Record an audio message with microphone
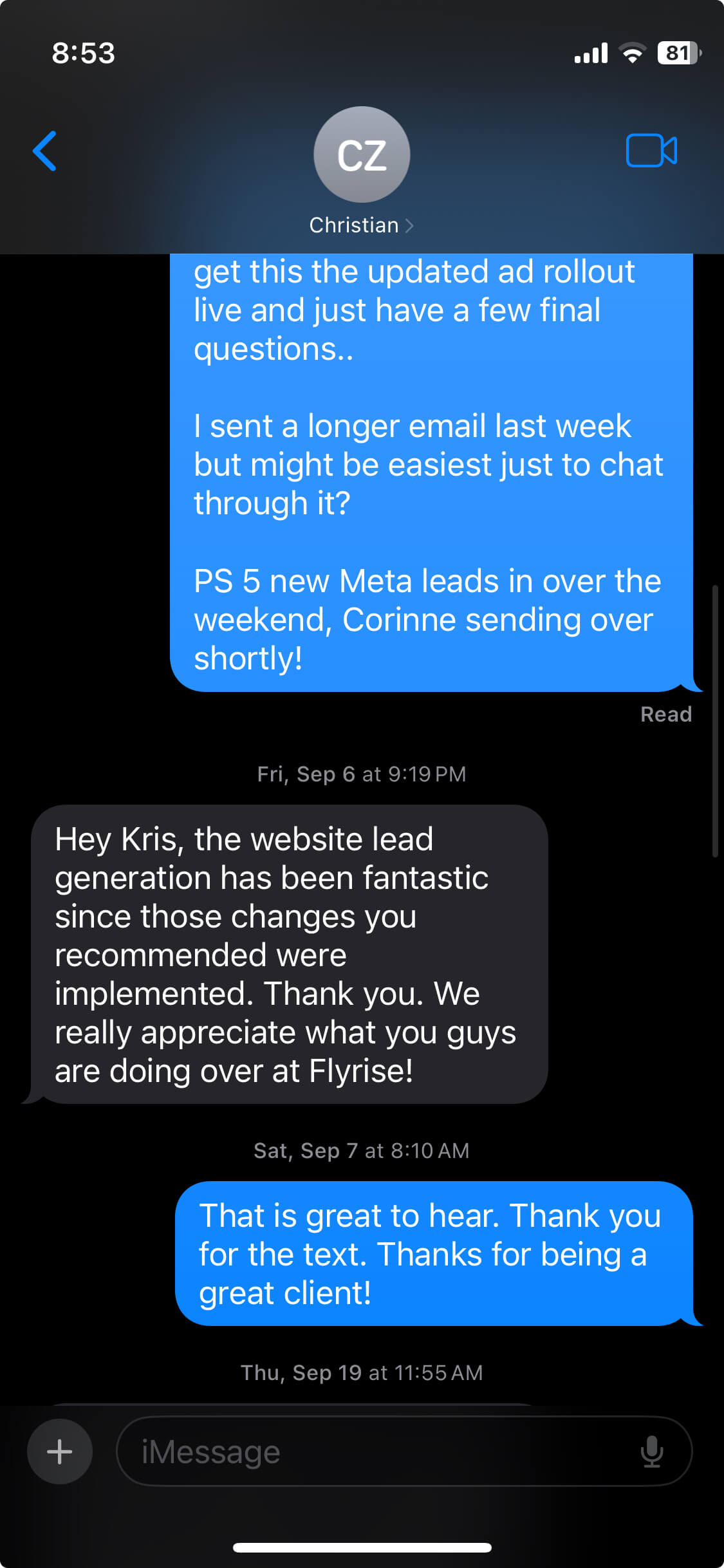Viewport: 724px width, 1568px height. [652, 1451]
